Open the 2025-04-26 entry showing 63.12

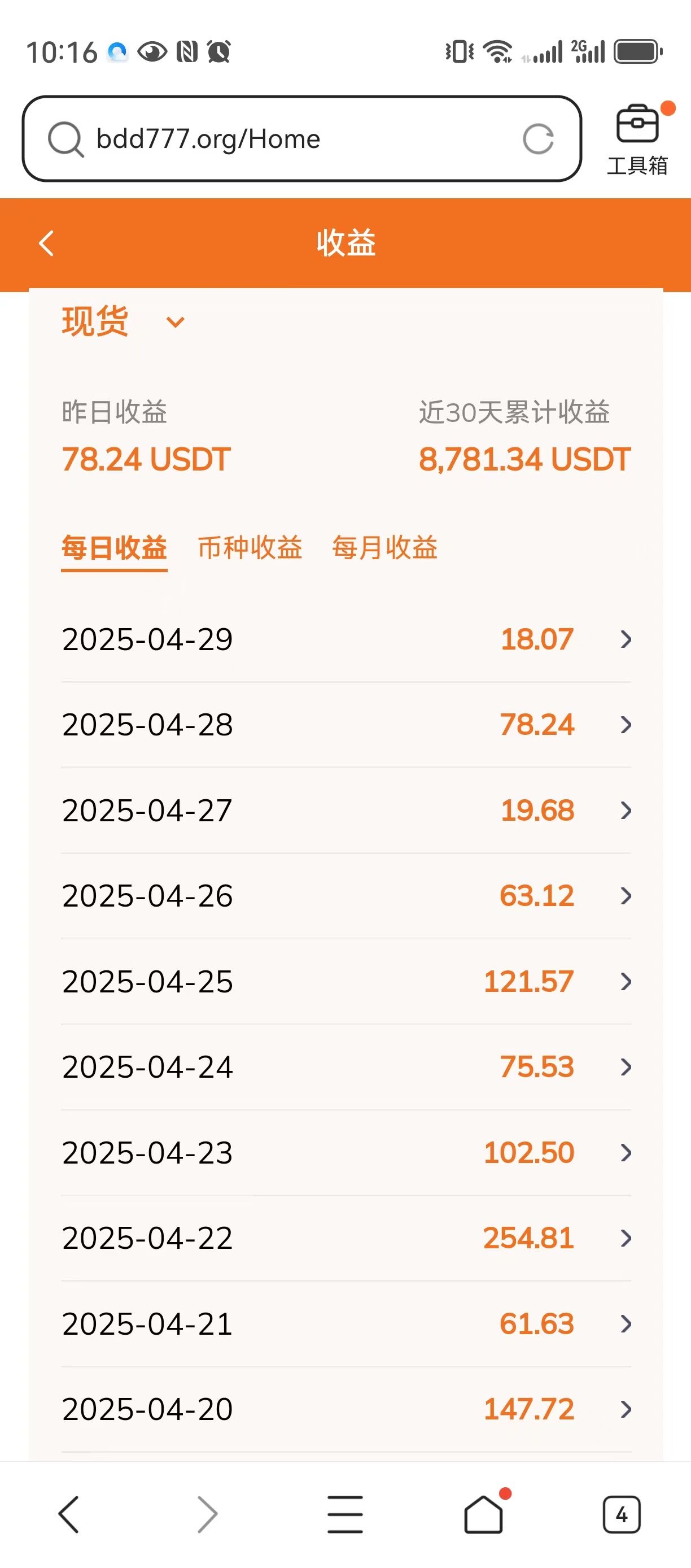(346, 896)
